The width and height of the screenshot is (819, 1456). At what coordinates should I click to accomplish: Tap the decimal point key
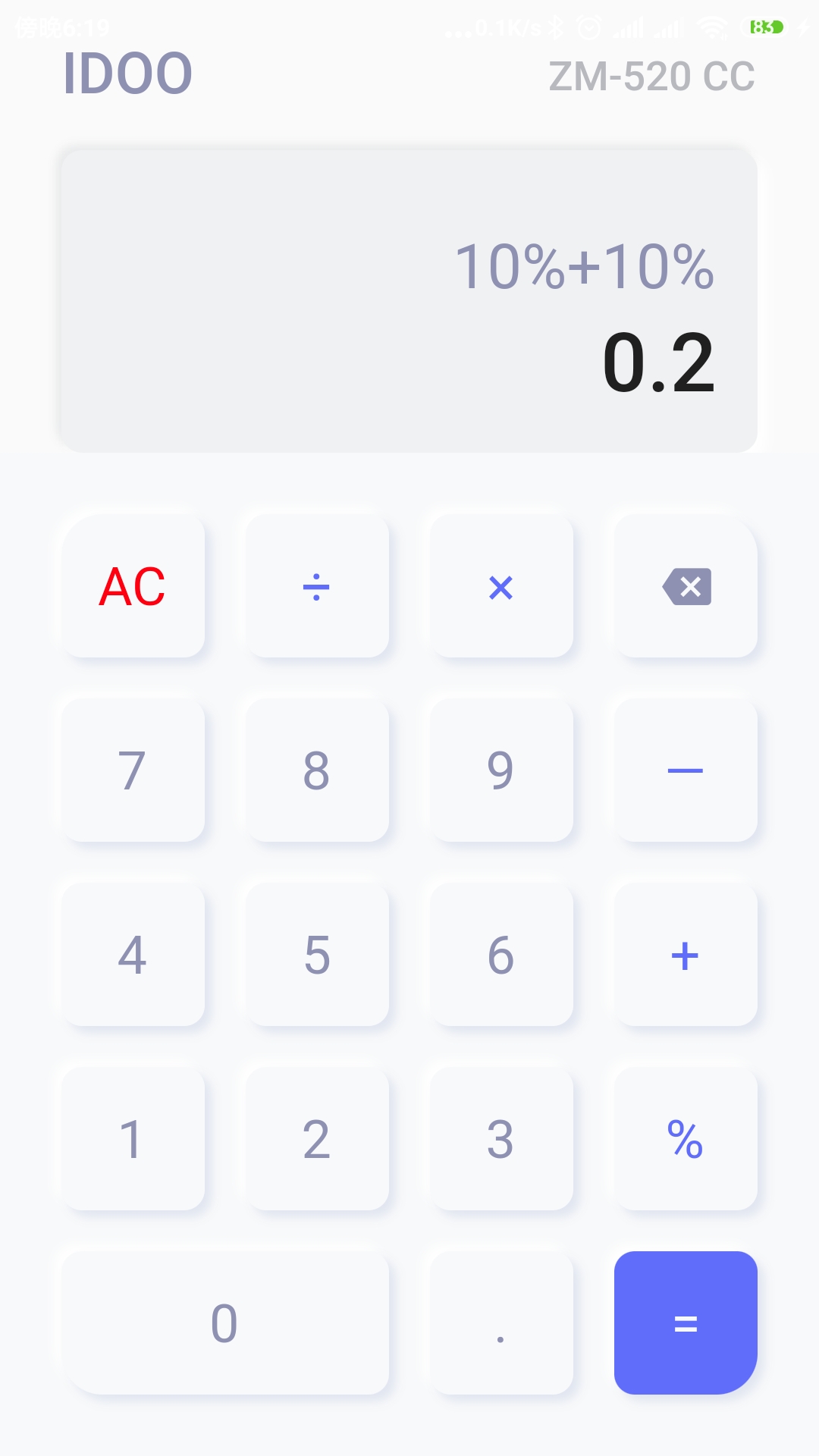click(500, 1321)
